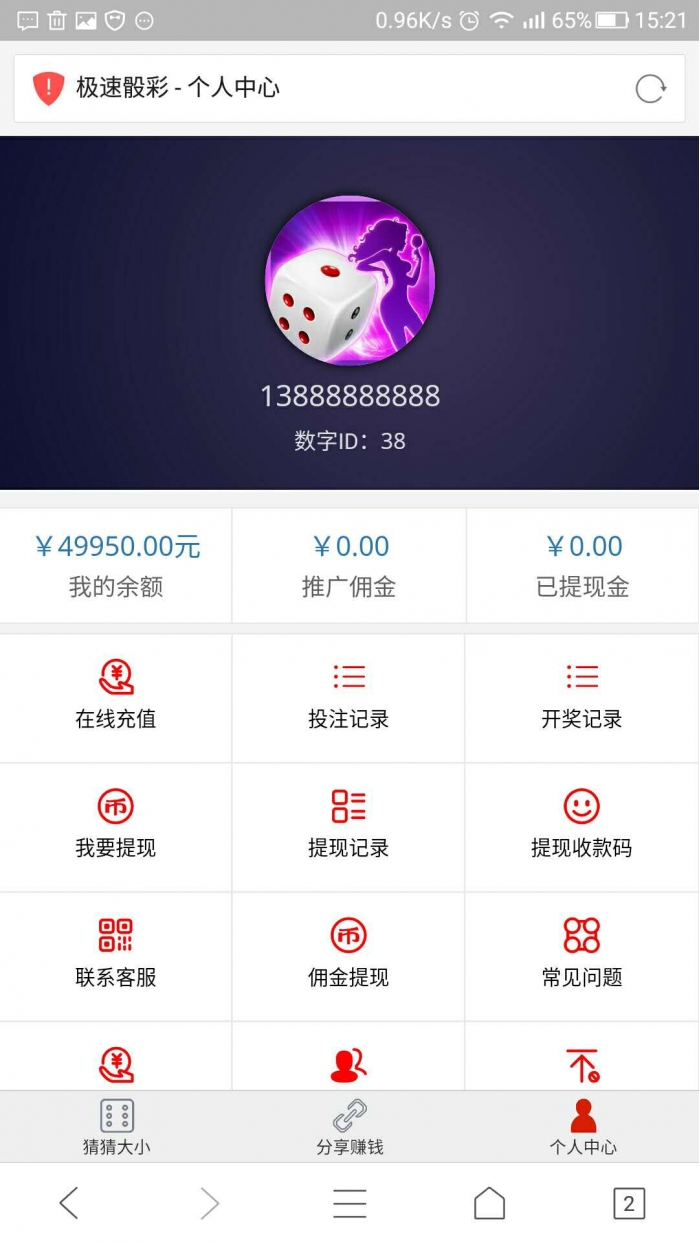This screenshot has width=700, height=1244.
Task: Switch to the 分享赚钱 tab
Action: coord(349,1127)
